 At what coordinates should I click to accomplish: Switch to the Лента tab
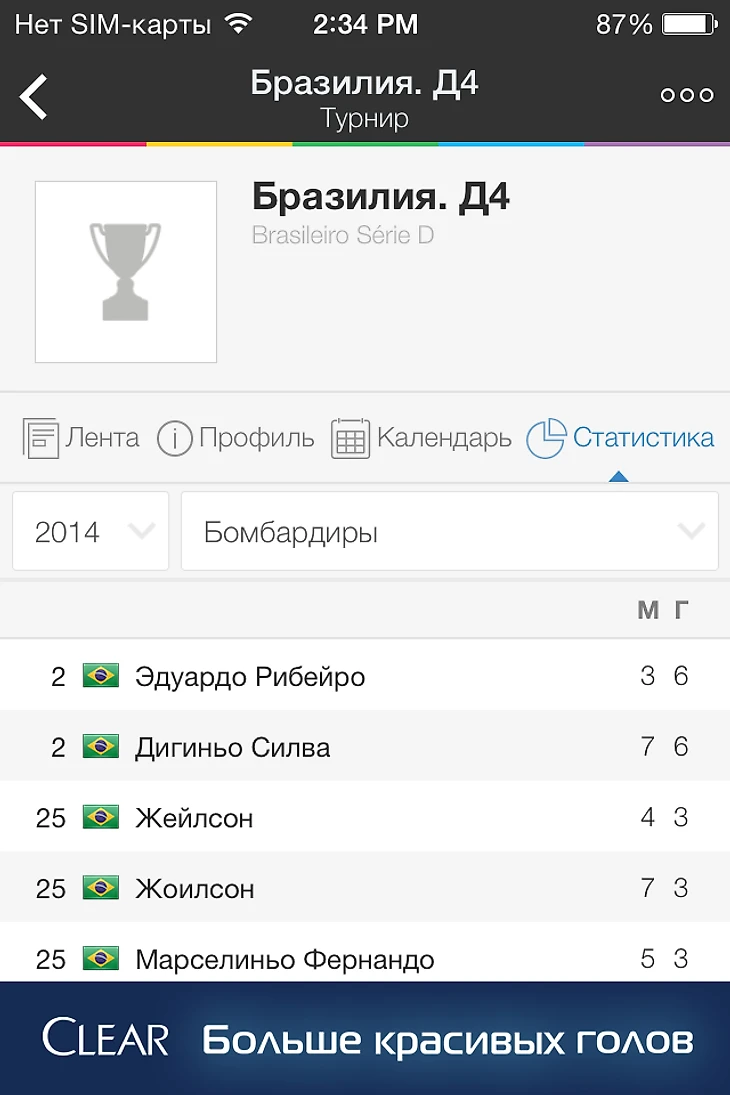coord(81,438)
